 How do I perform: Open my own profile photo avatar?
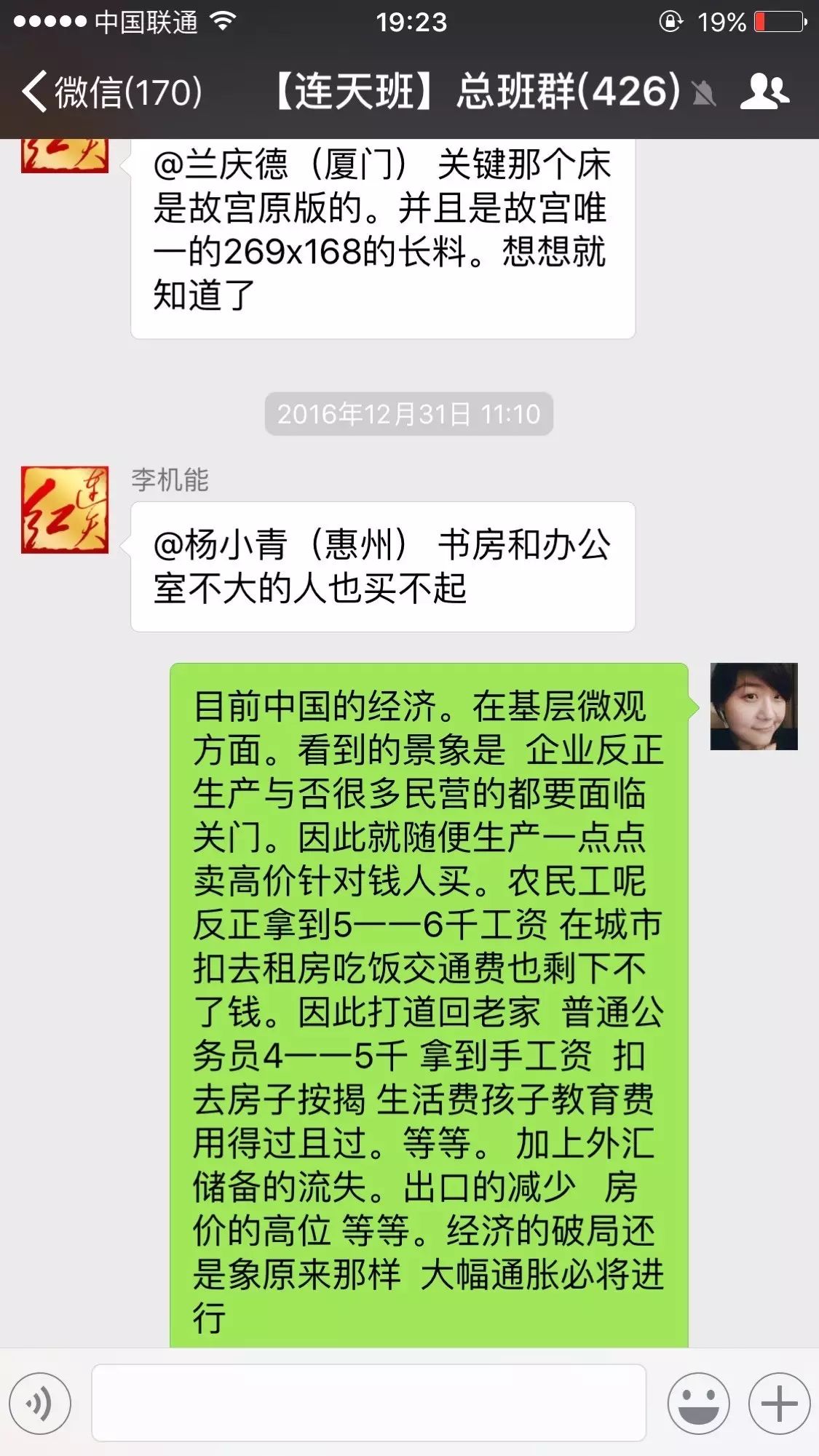[753, 707]
